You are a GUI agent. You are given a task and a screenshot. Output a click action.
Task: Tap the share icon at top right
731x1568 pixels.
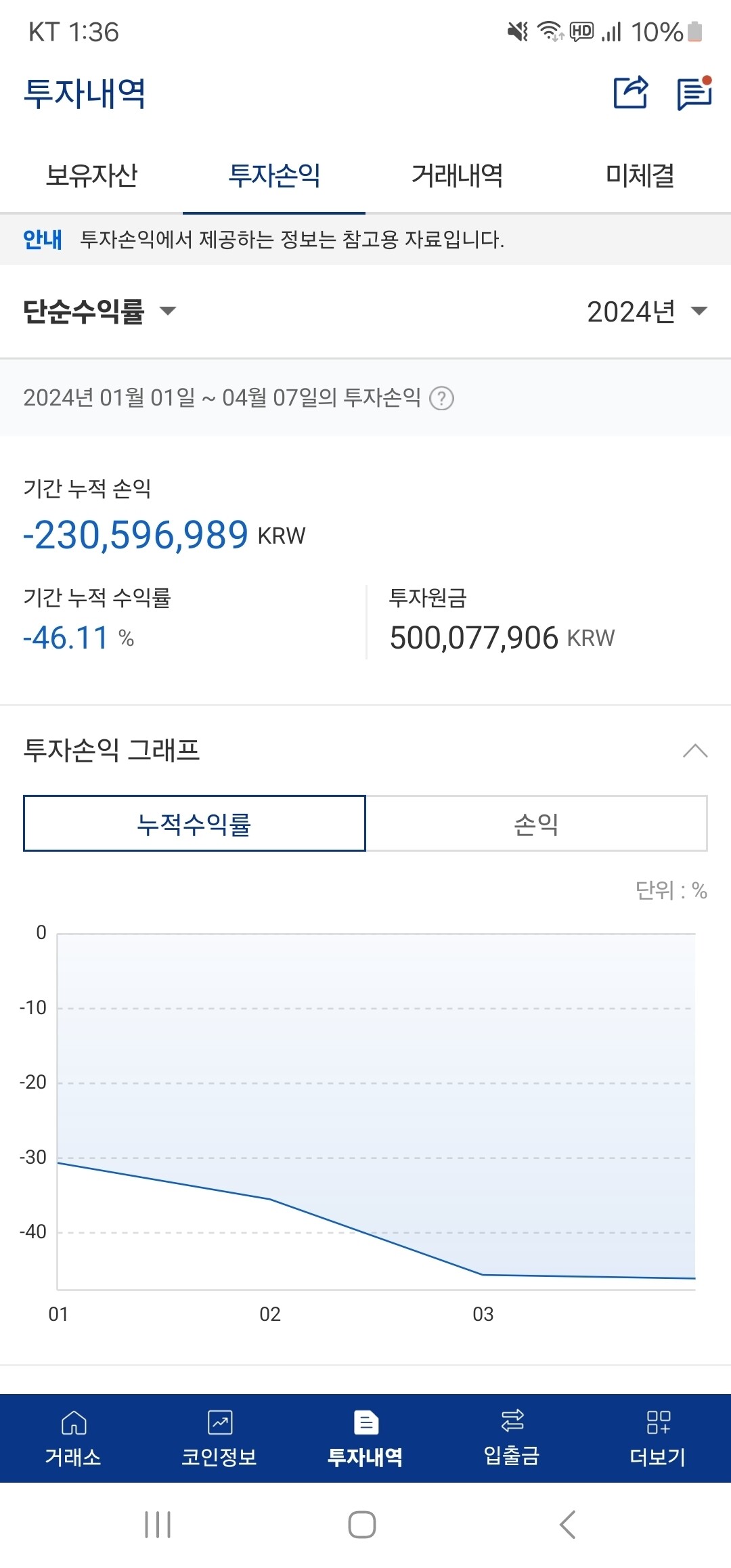pyautogui.click(x=630, y=93)
